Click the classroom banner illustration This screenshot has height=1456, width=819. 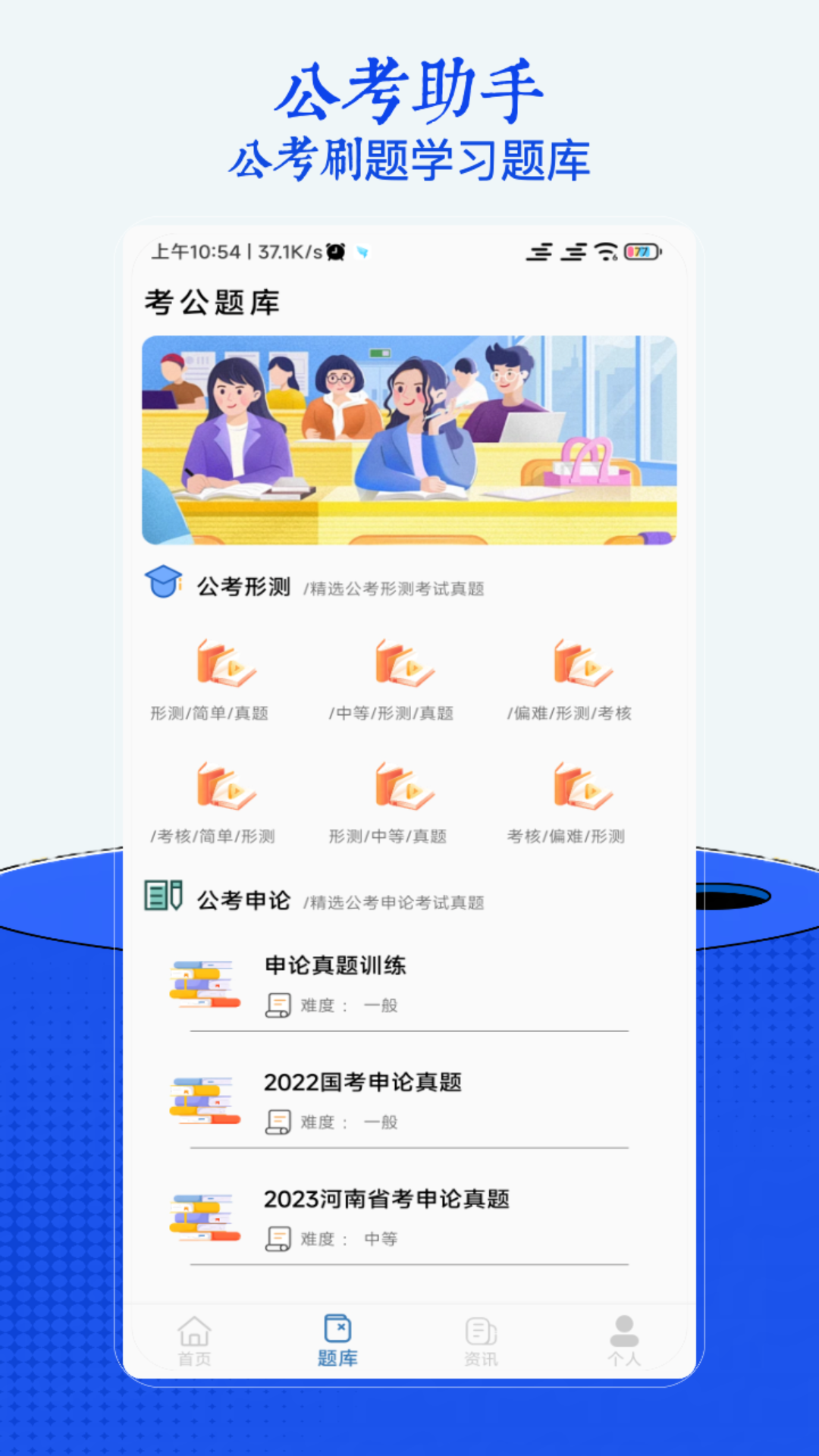point(409,438)
